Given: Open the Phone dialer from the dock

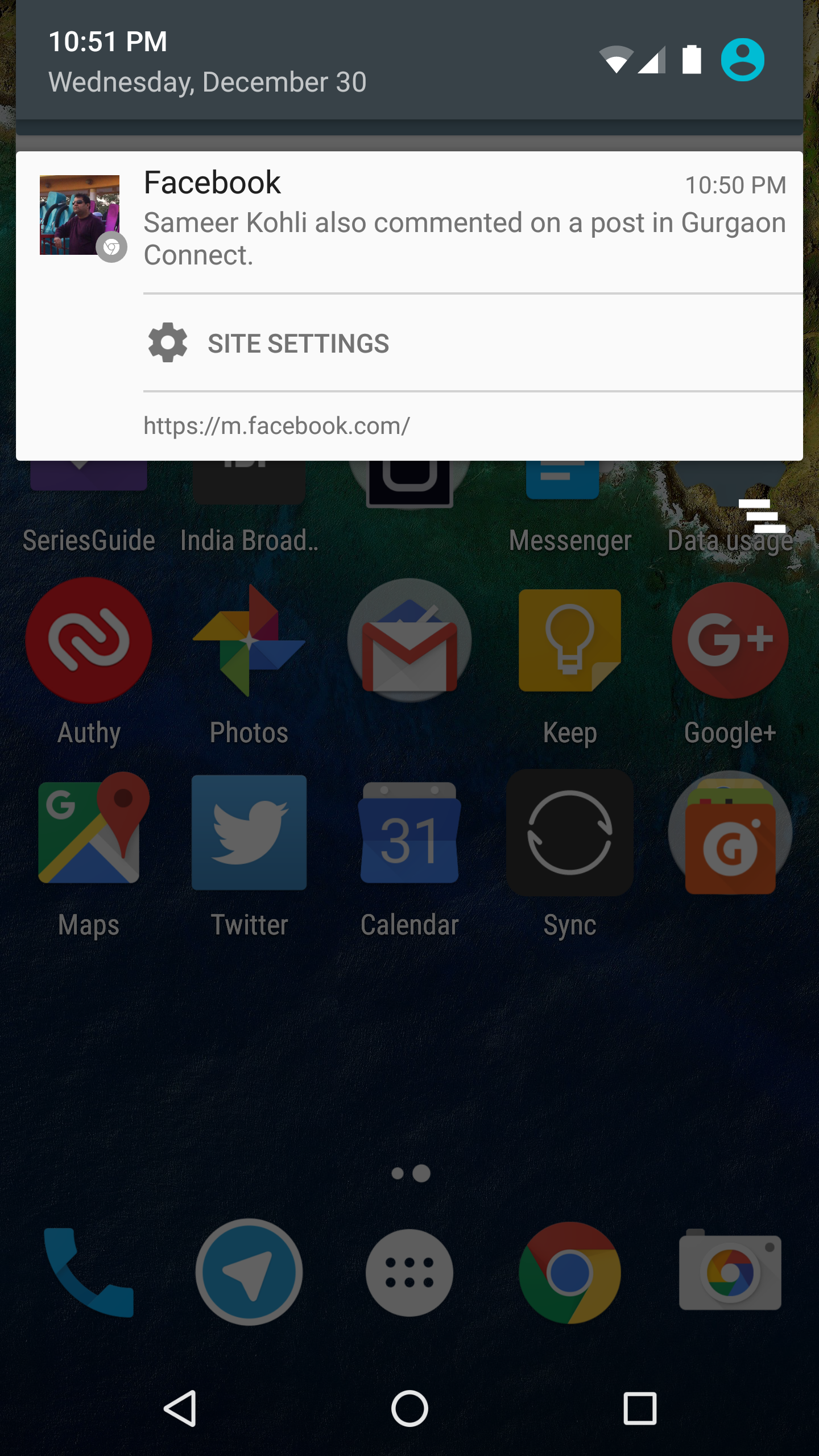Looking at the screenshot, I should pos(89,1273).
